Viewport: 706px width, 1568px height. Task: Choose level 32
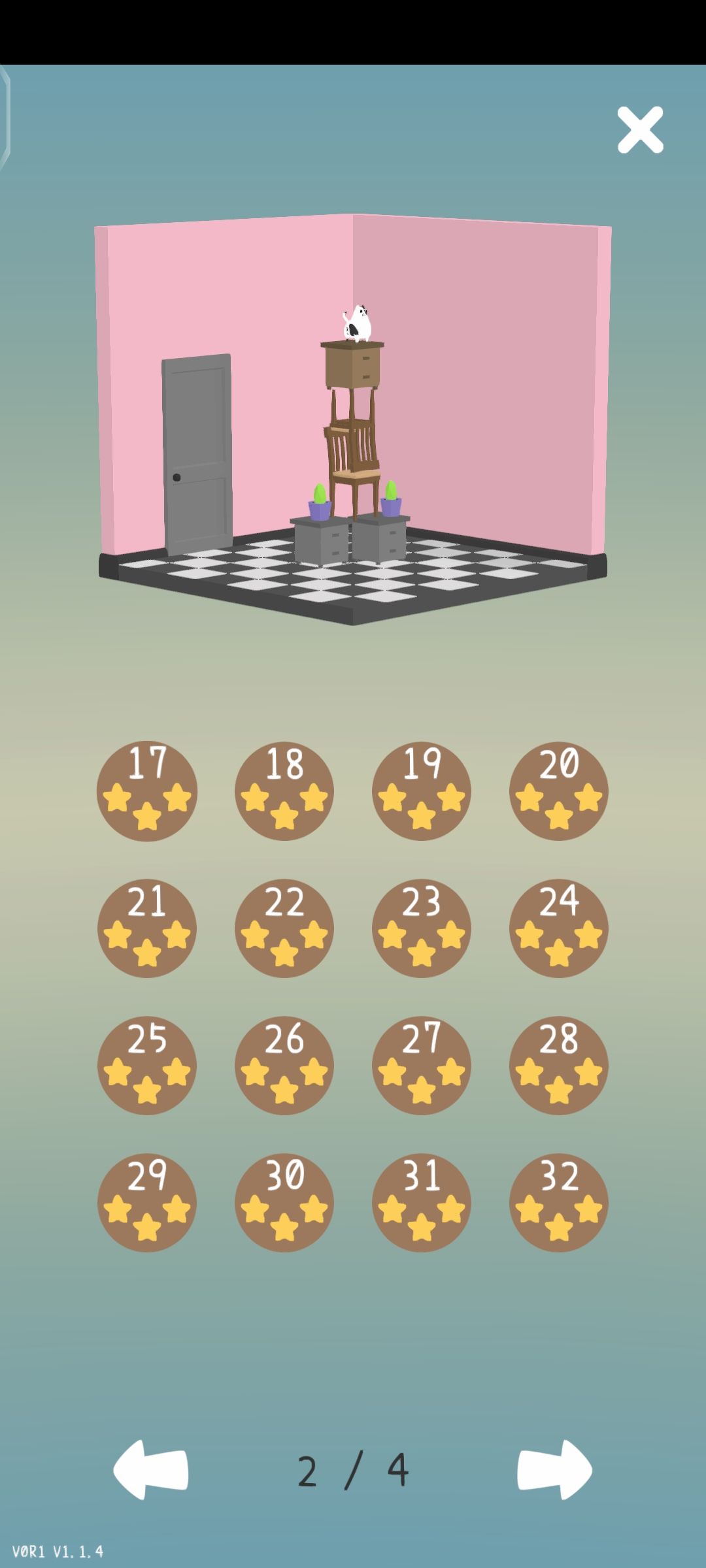coord(559,1203)
